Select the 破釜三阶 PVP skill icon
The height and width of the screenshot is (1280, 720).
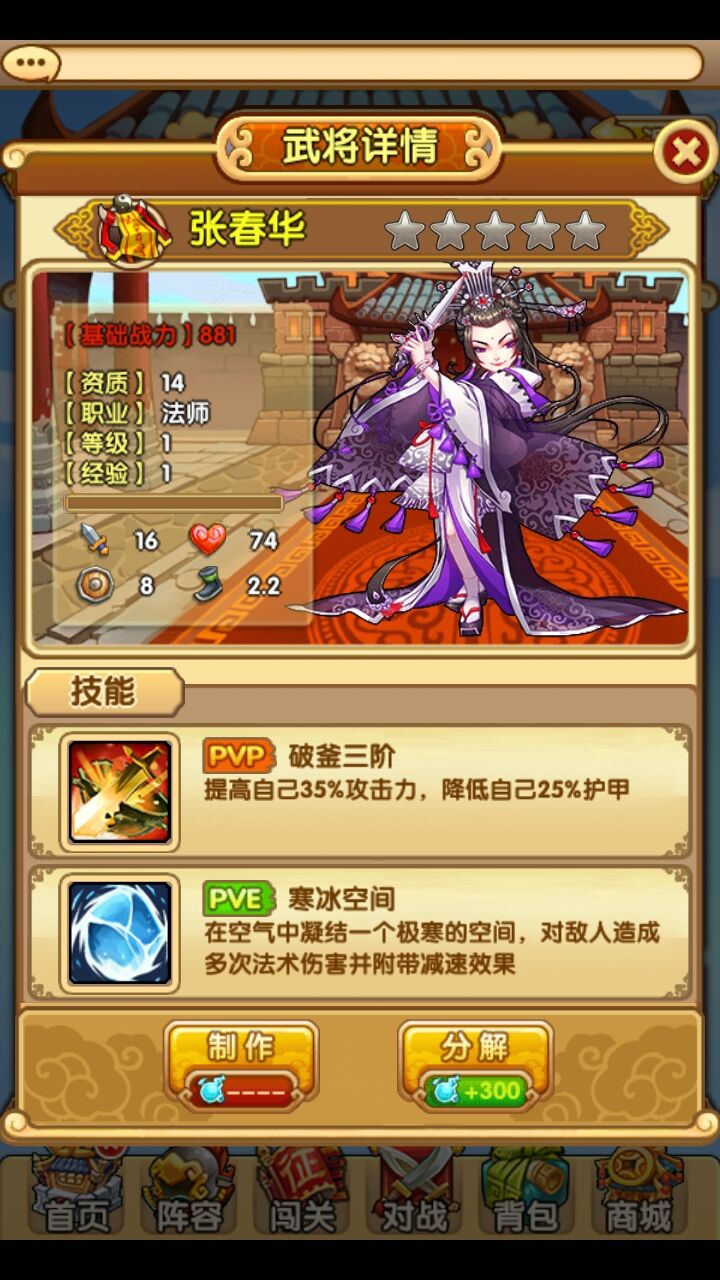pos(120,791)
